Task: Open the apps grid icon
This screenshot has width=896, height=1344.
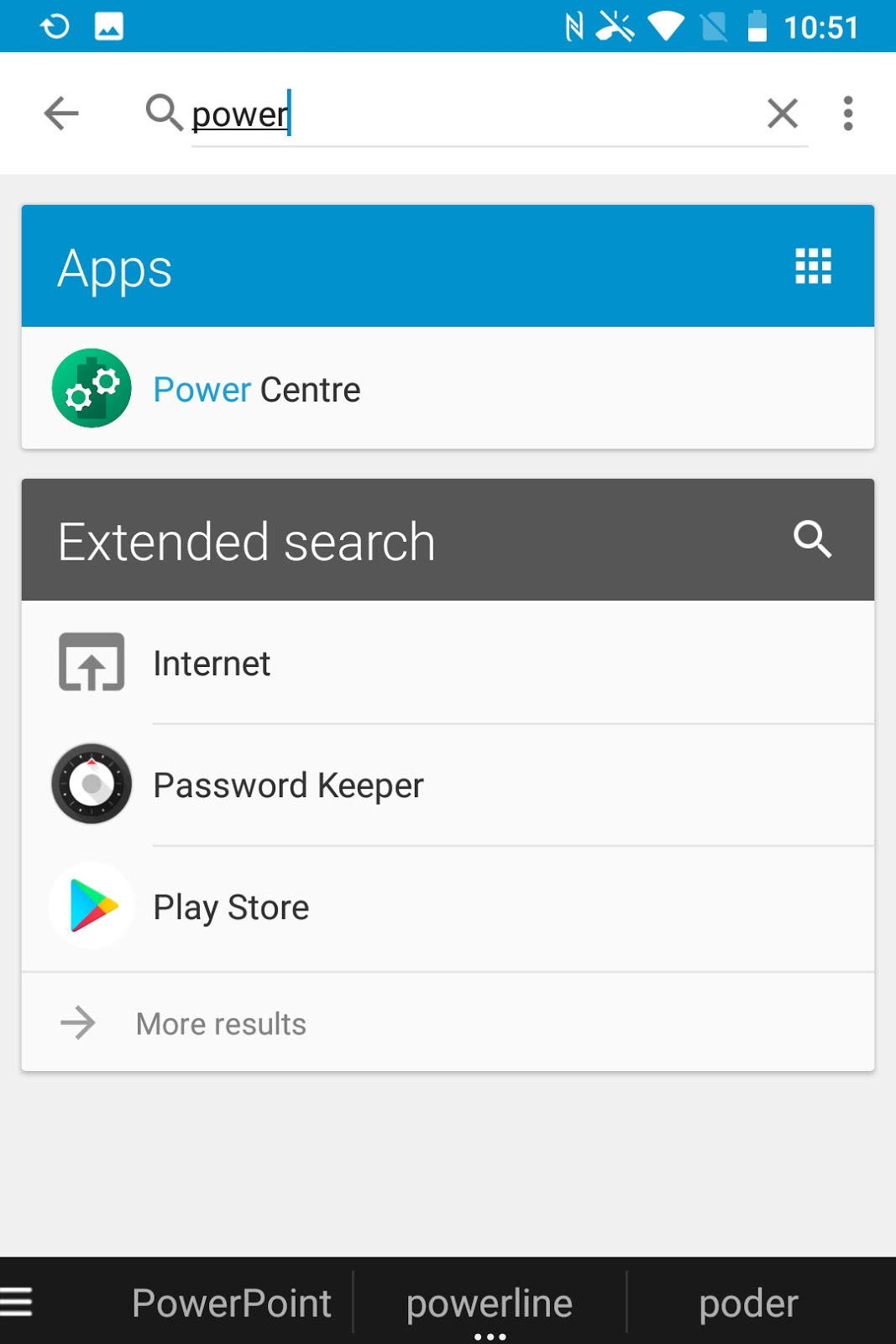Action: coord(813,266)
